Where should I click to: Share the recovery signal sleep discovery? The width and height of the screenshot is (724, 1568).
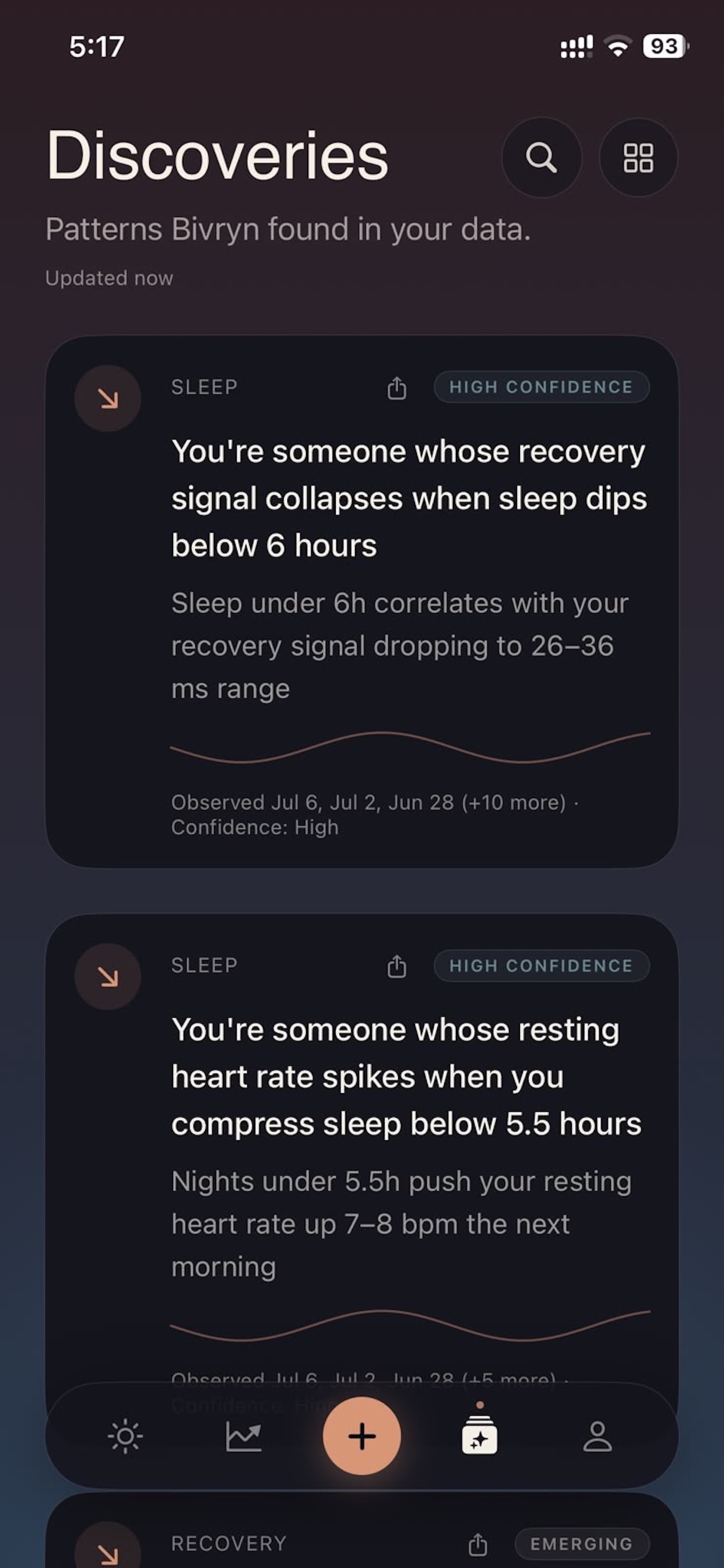coord(396,387)
